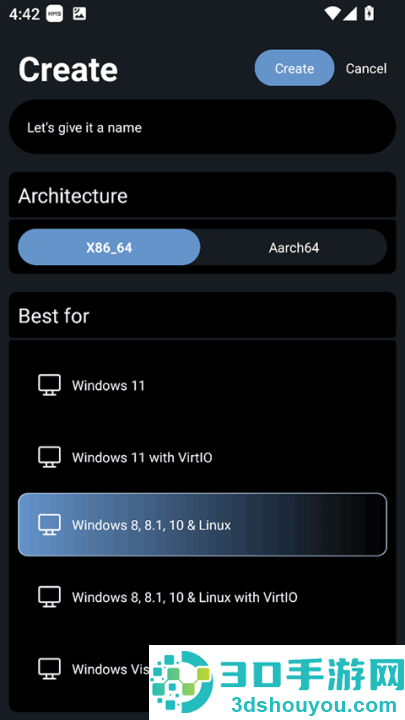Pick Windows 8, 8.1, 10 & Linux with VirtIO

pos(202,597)
